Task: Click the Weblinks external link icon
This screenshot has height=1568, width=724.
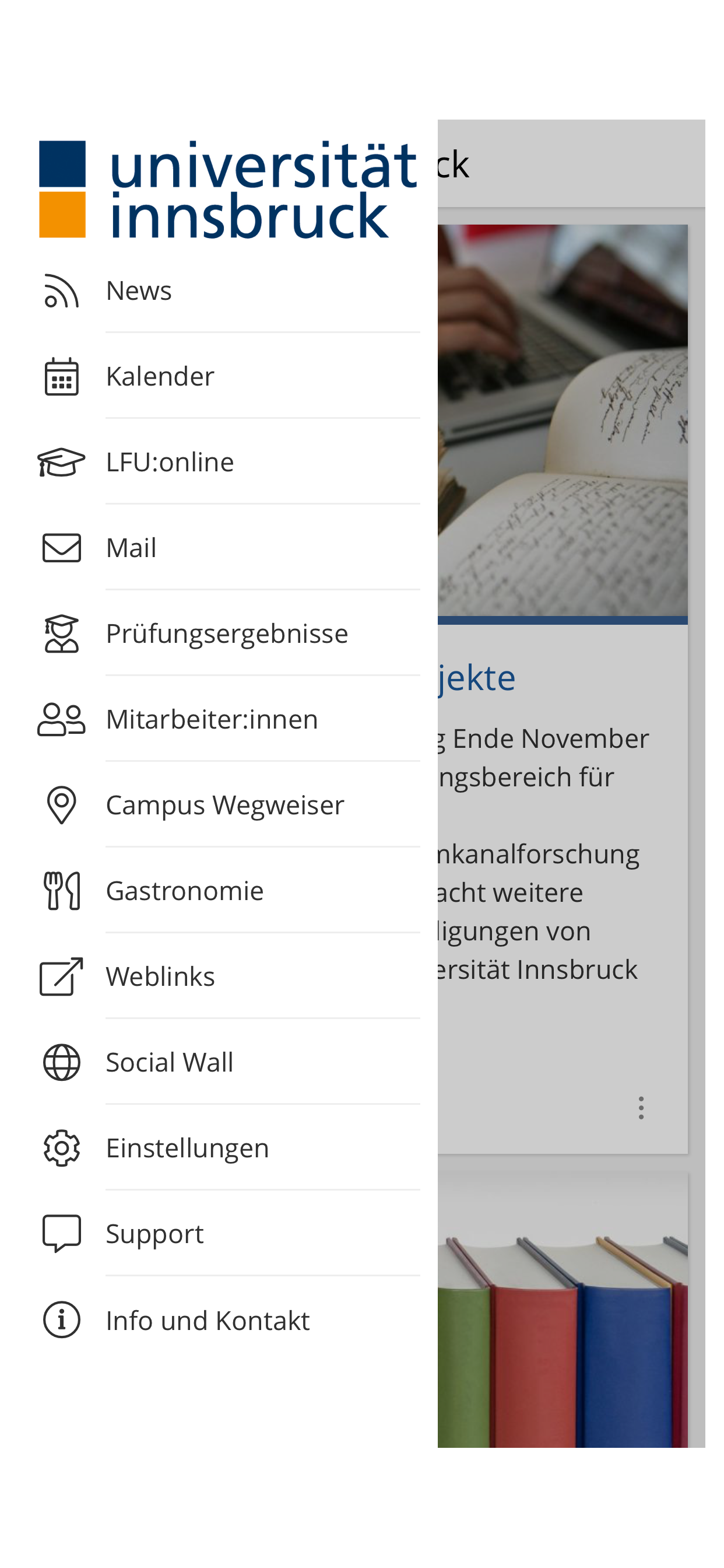Action: click(61, 977)
